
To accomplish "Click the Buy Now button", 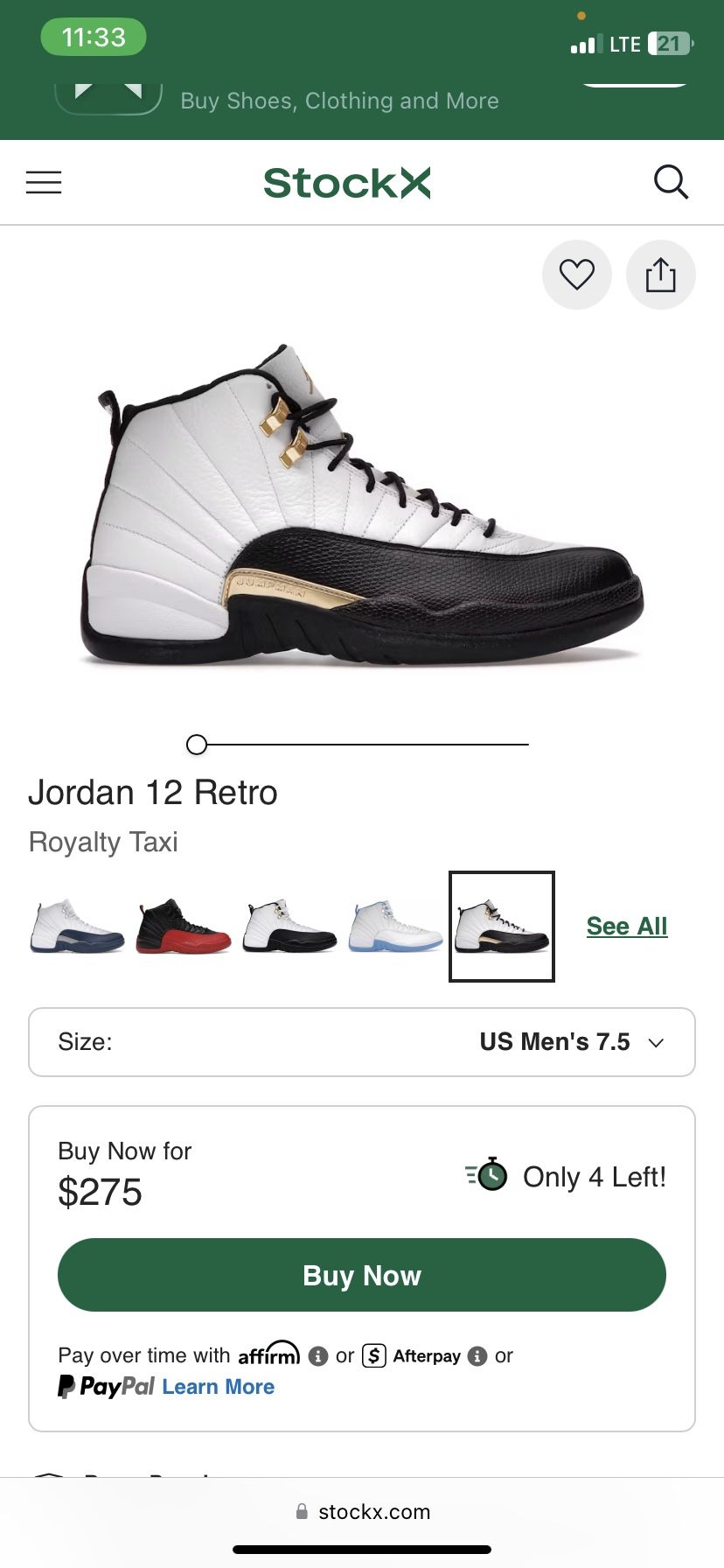I will tap(361, 1275).
